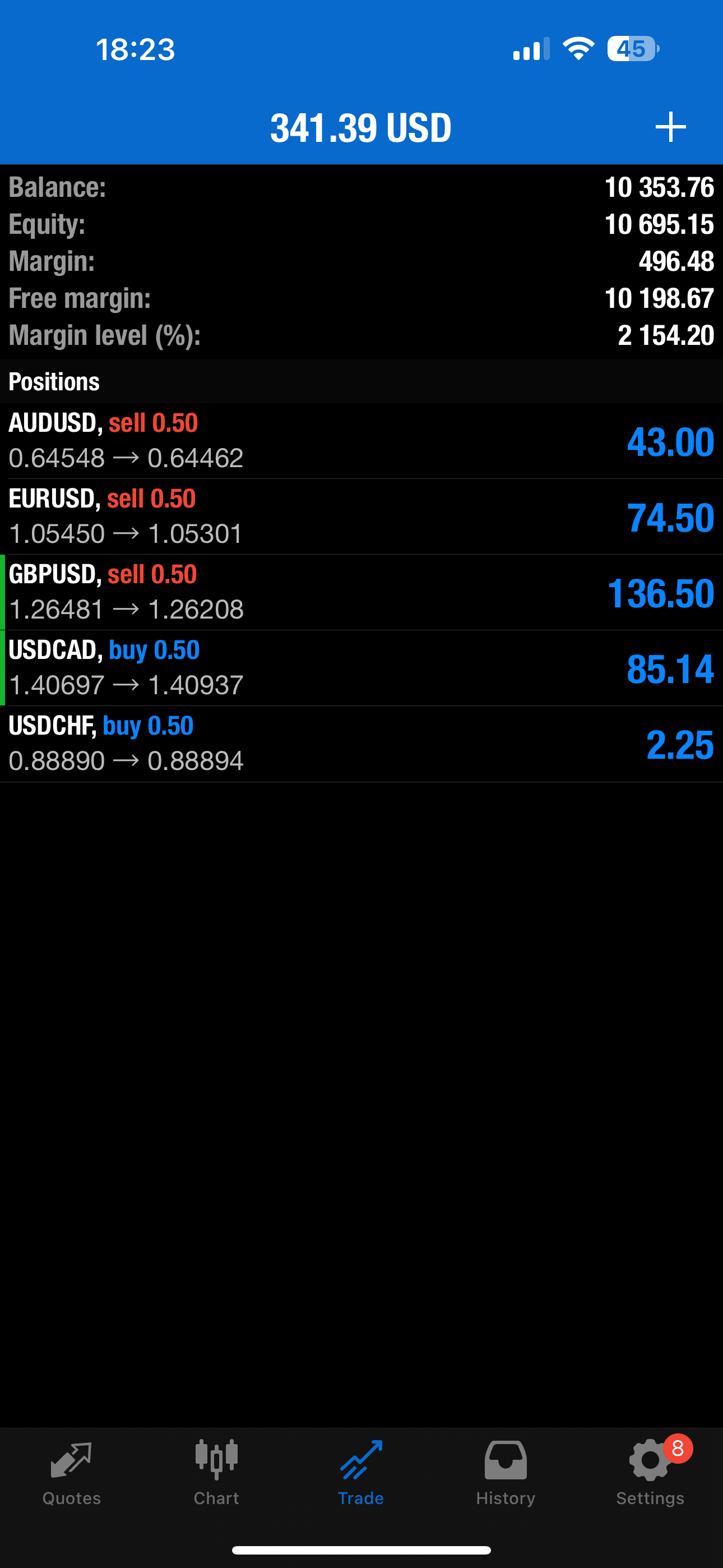Add a new order with the plus icon
This screenshot has height=1568, width=723.
[x=670, y=127]
